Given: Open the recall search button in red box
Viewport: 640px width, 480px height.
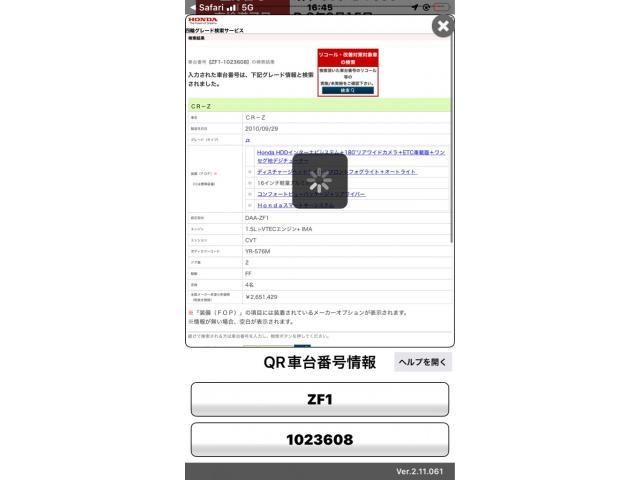Looking at the screenshot, I should 348,91.
